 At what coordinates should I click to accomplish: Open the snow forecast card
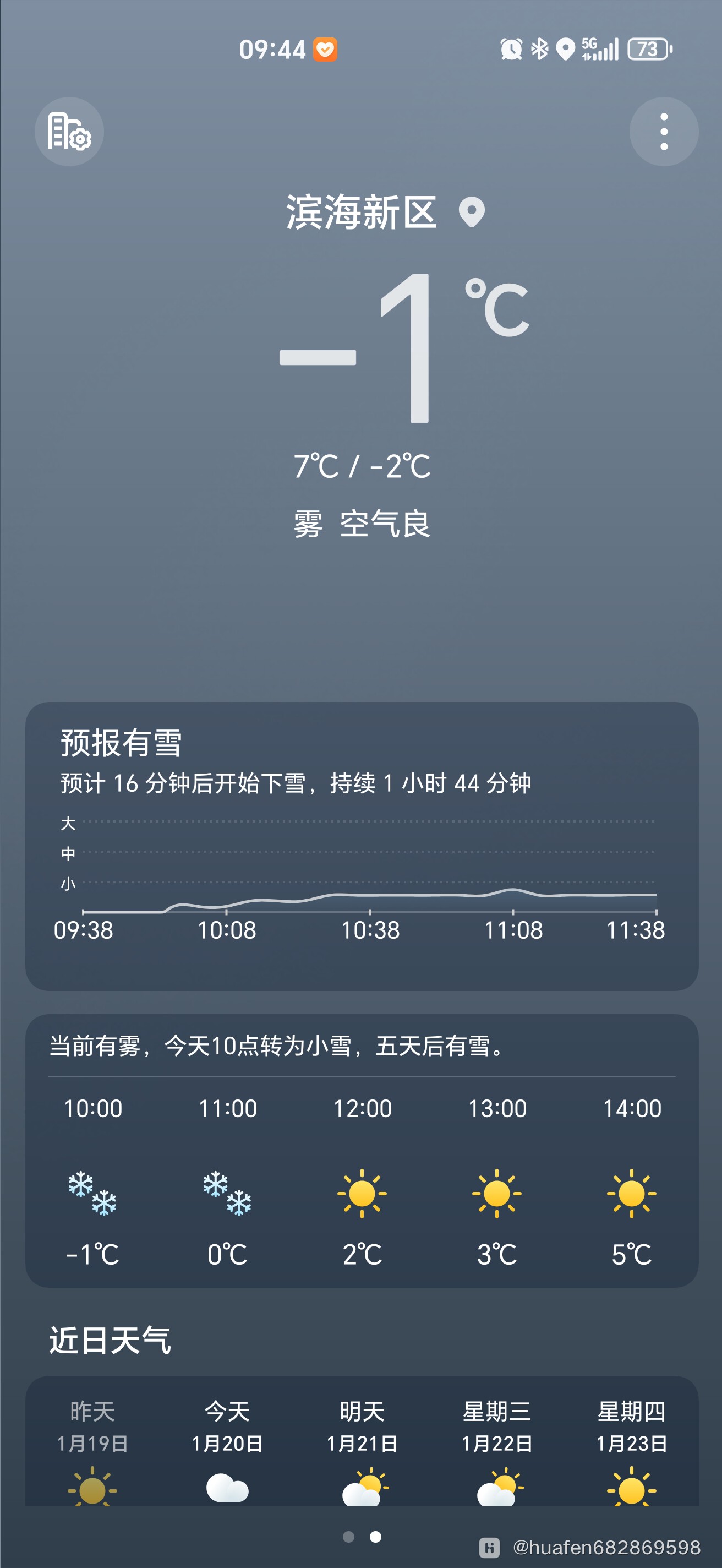pyautogui.click(x=362, y=845)
